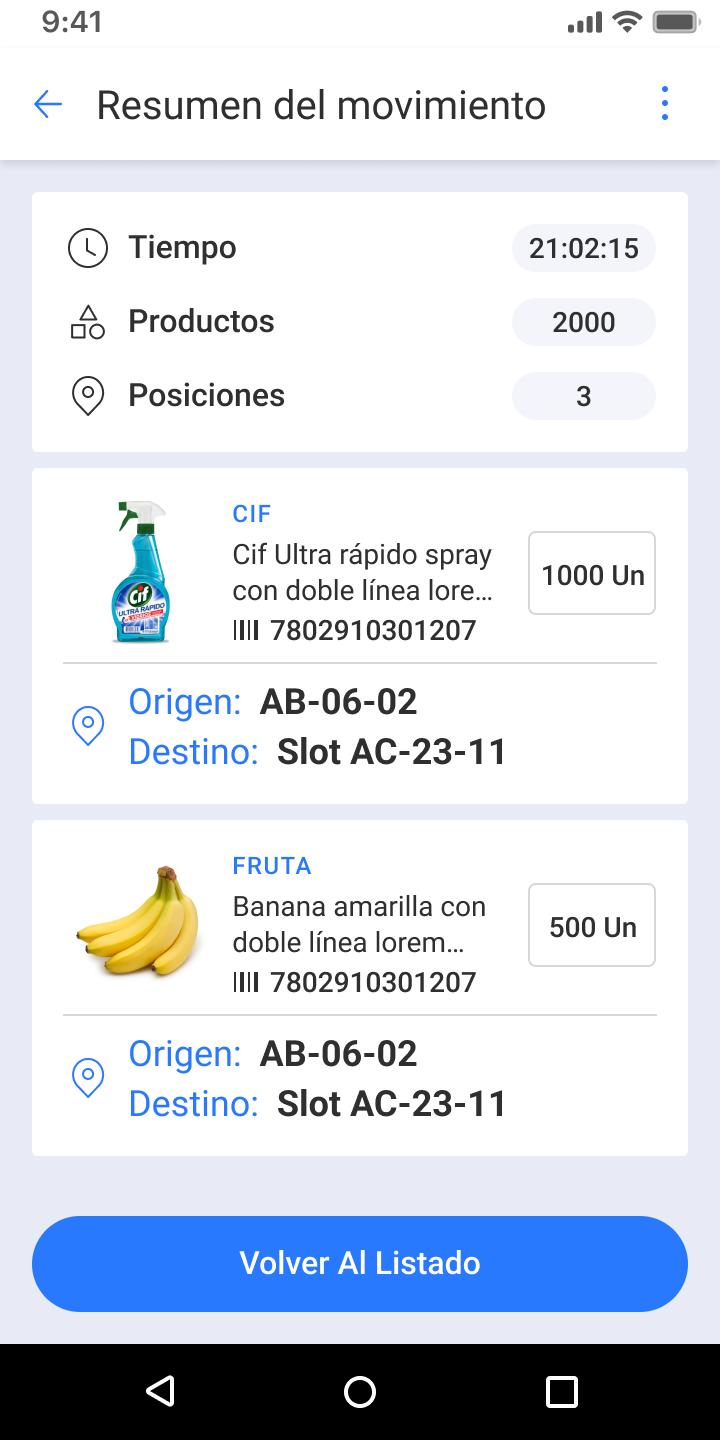Open the Cif Ultra rápido spray card
720x1440 pixels.
[360, 636]
